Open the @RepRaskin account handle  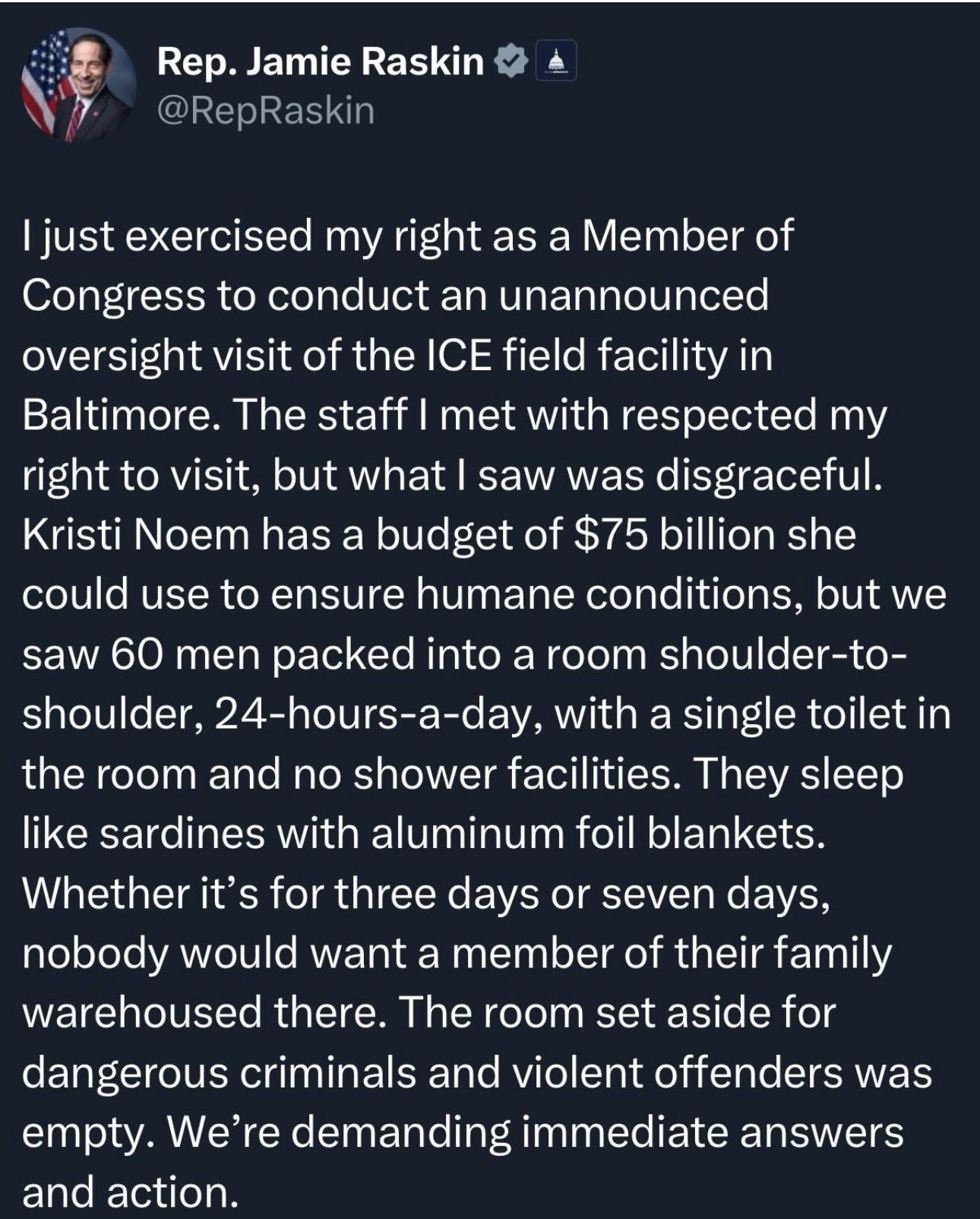(265, 111)
